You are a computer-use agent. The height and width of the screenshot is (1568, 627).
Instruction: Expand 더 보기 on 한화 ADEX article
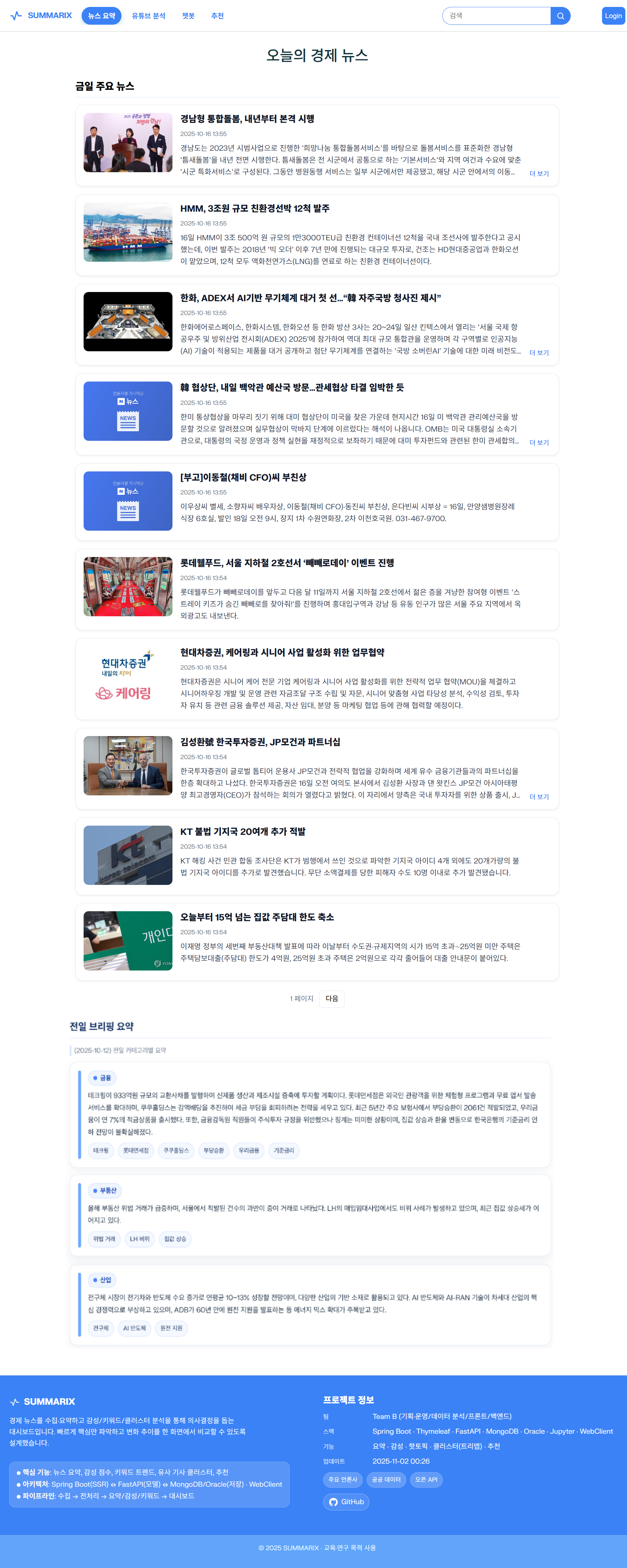coord(539,353)
